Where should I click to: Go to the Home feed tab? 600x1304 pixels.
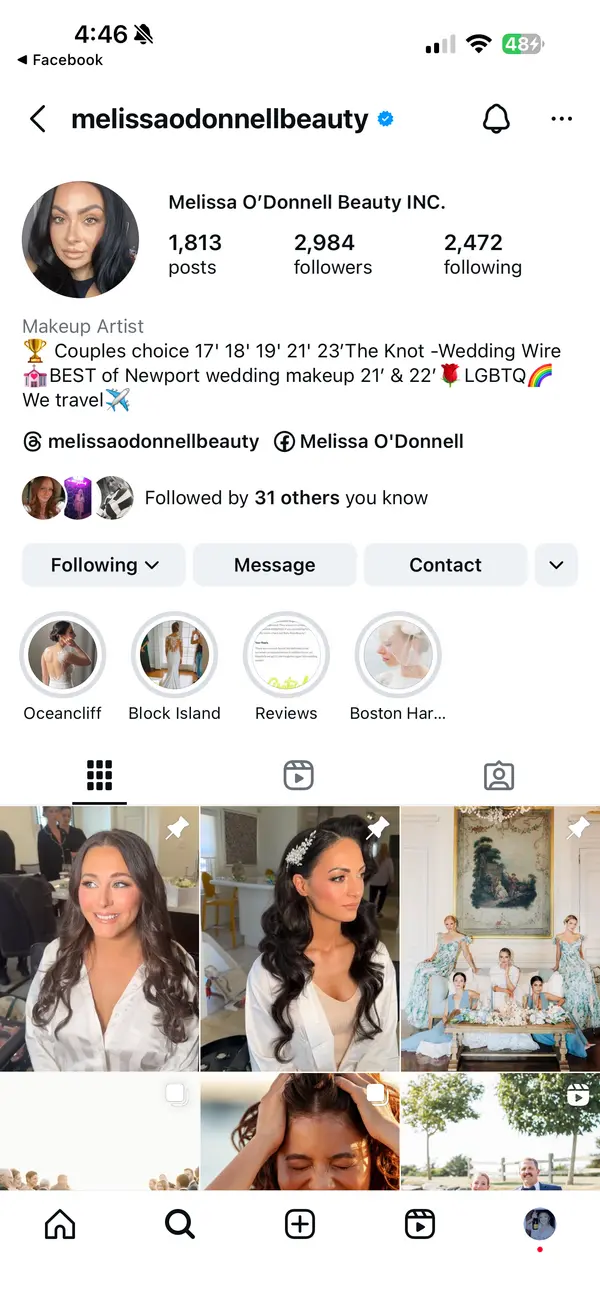click(60, 1224)
